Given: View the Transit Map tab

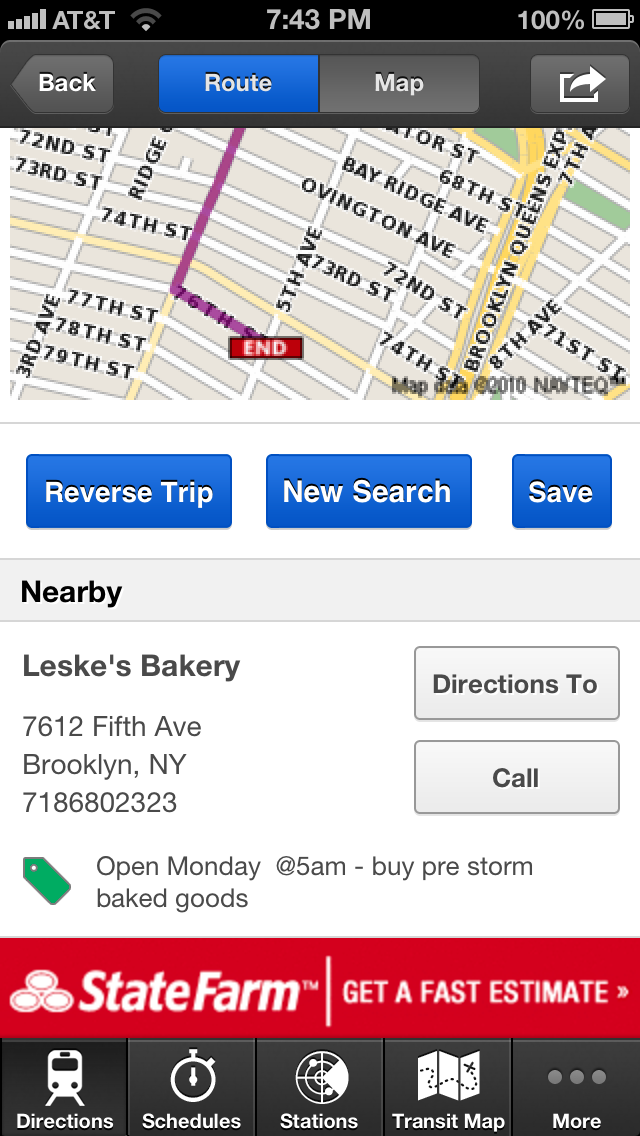Looking at the screenshot, I should click(x=448, y=1088).
